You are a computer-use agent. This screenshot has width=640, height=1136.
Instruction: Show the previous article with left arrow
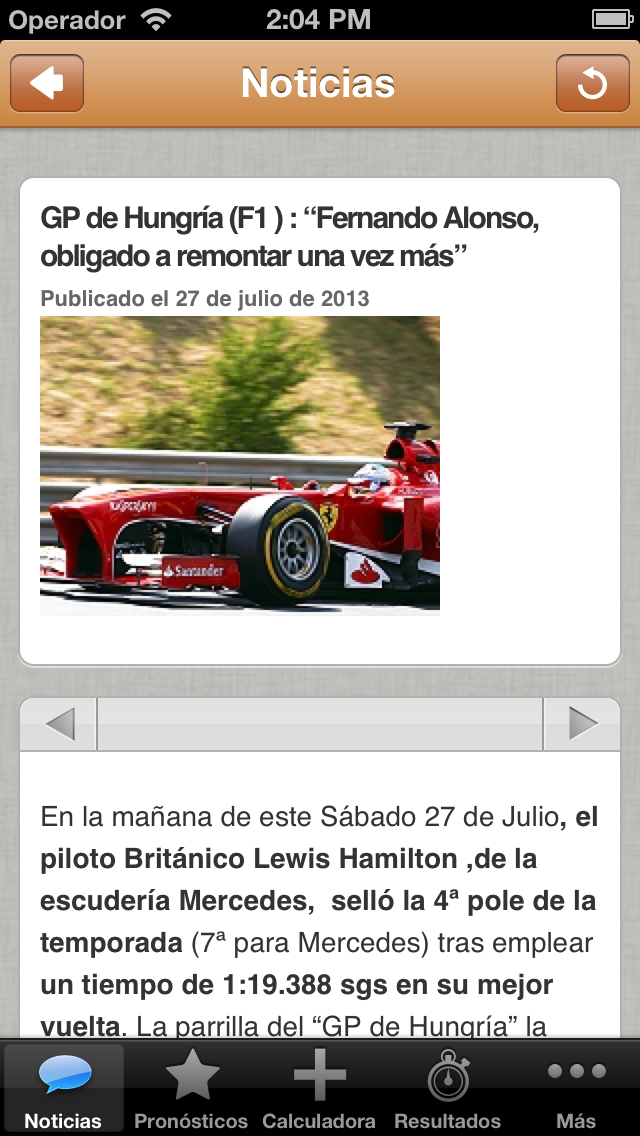[59, 724]
